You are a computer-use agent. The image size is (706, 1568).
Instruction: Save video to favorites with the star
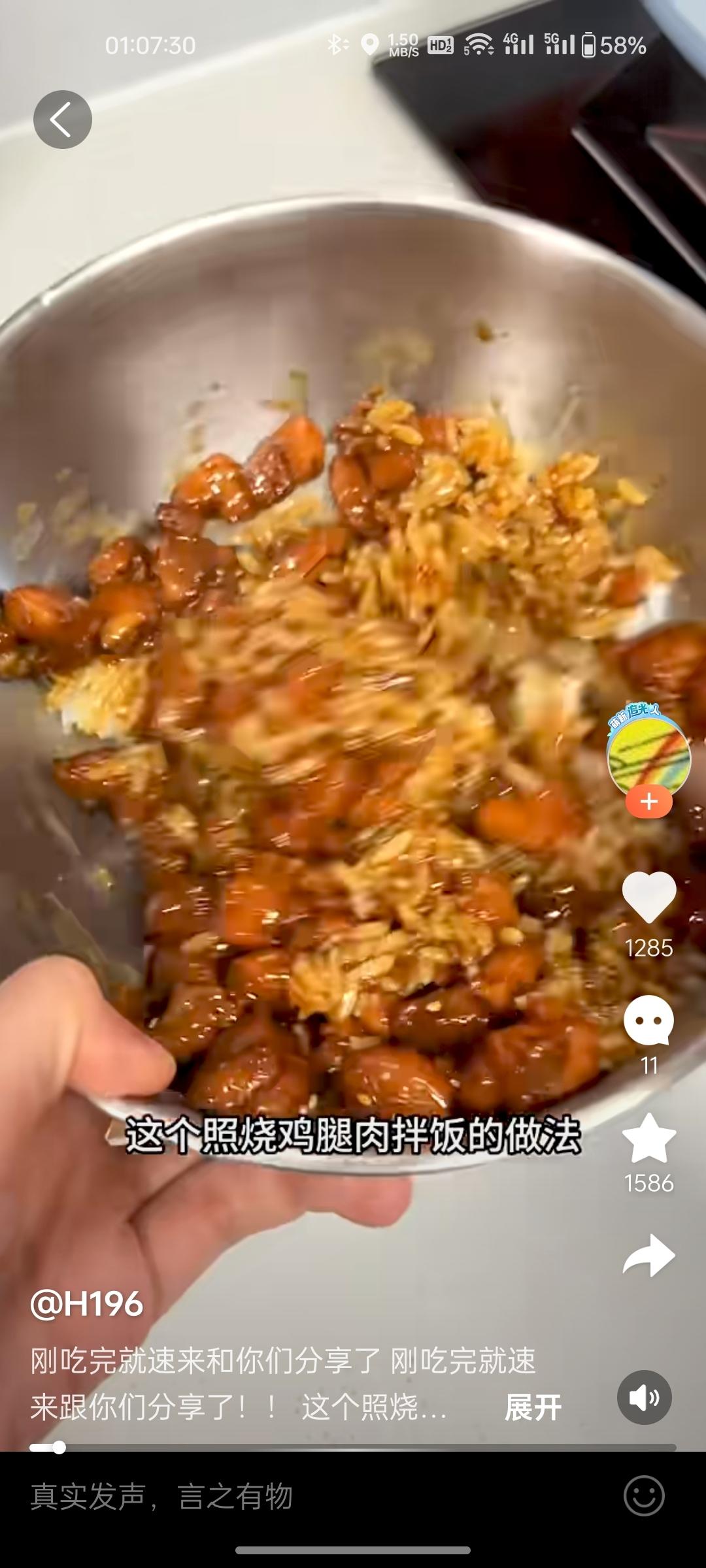648,1139
